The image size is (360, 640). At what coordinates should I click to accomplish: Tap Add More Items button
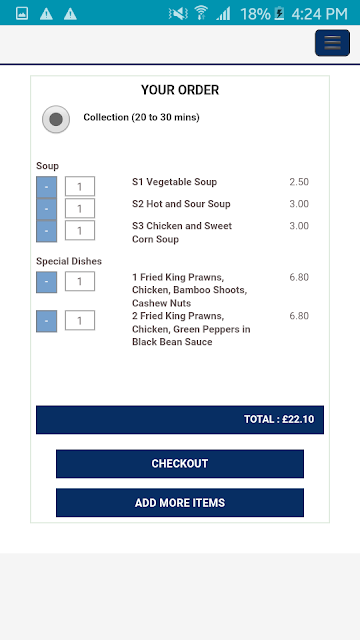tap(180, 502)
